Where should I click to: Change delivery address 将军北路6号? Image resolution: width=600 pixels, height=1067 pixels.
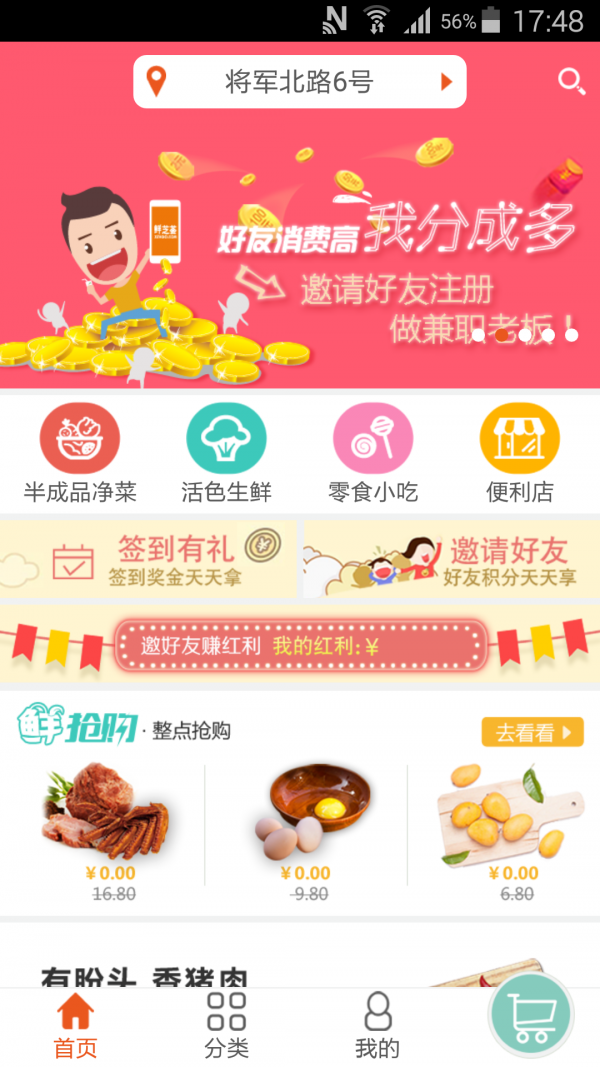[299, 82]
